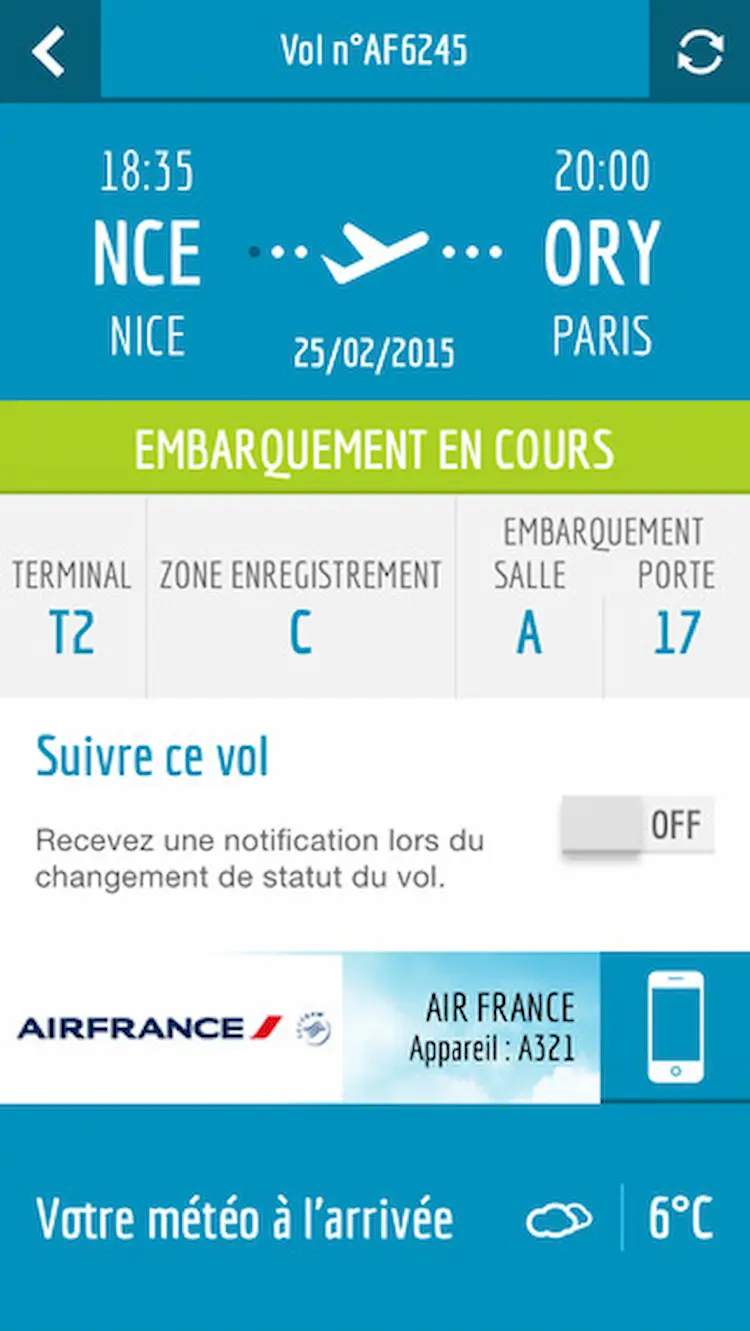Tap the phone icon beside Air France
The height and width of the screenshot is (1331, 750).
click(675, 1027)
